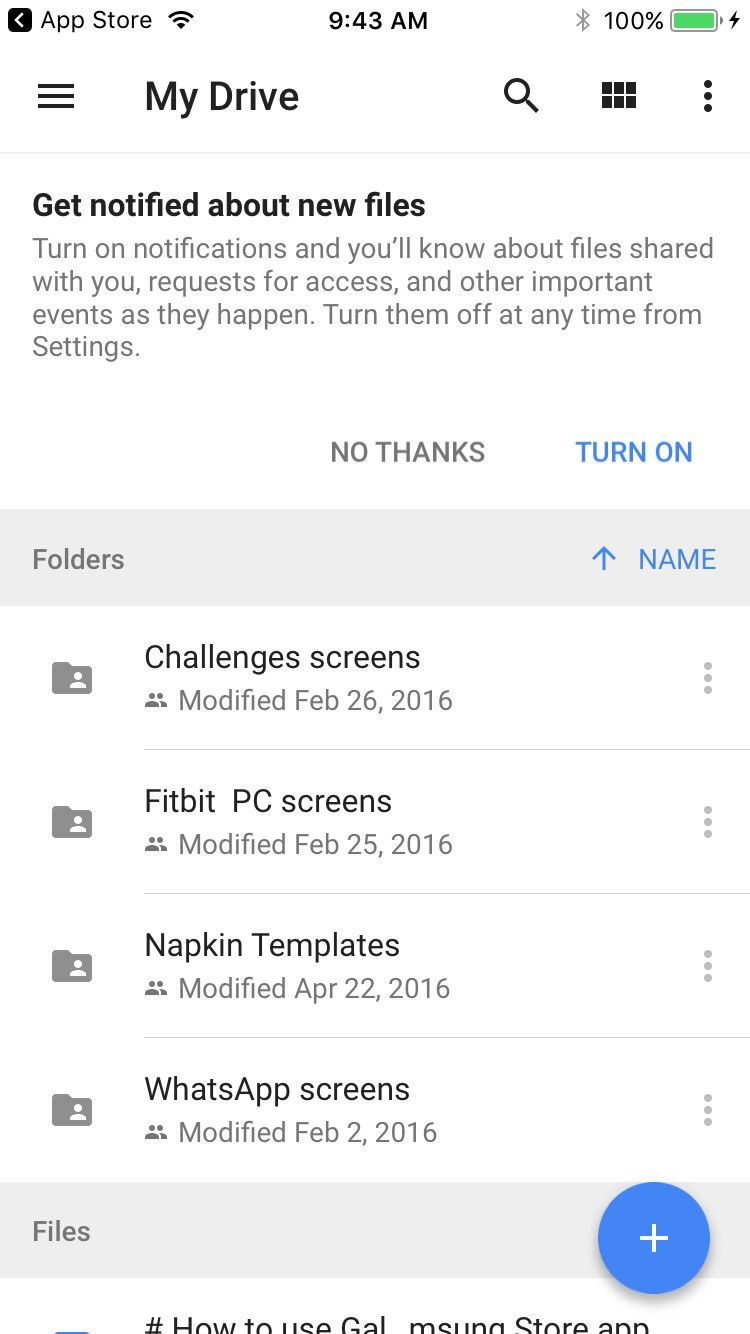Image resolution: width=750 pixels, height=1334 pixels.
Task: Open options for Napkin Templates folder
Action: (x=708, y=966)
